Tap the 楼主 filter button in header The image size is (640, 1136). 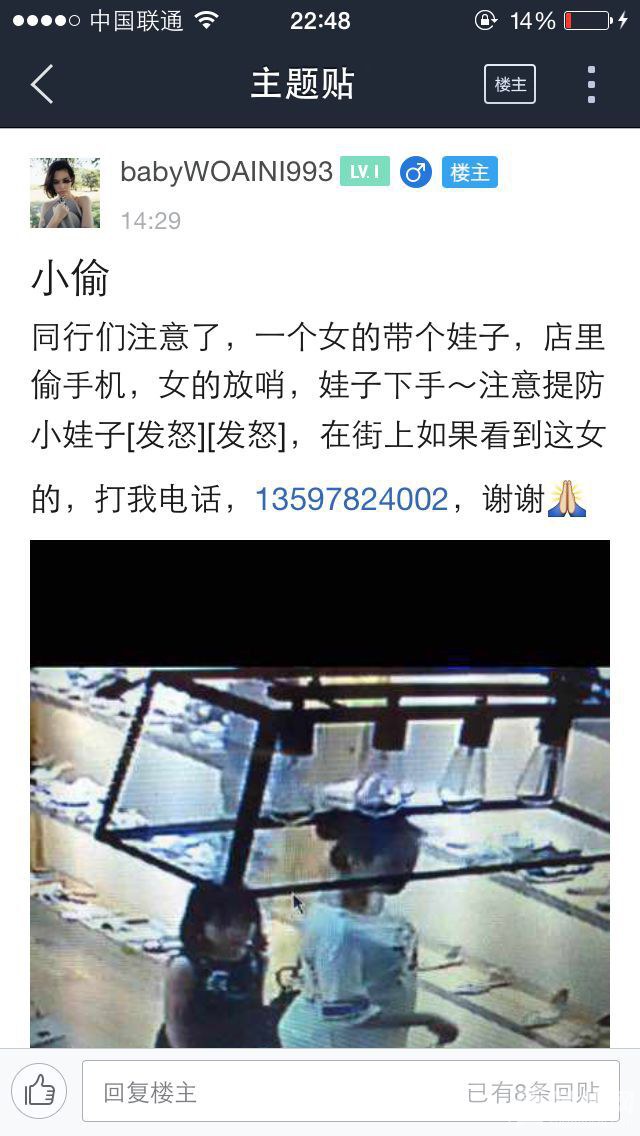click(x=510, y=85)
